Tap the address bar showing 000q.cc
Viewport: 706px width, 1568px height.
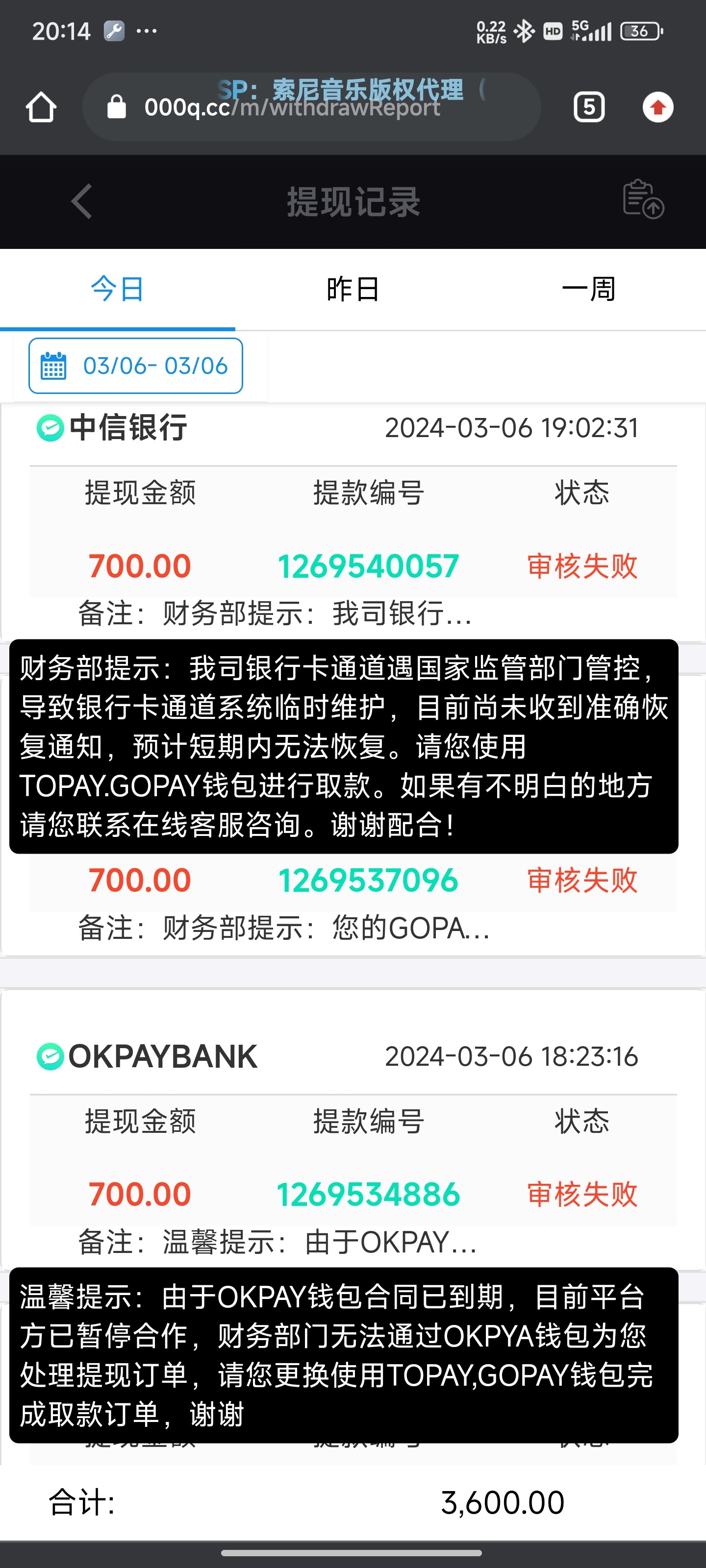[311, 107]
